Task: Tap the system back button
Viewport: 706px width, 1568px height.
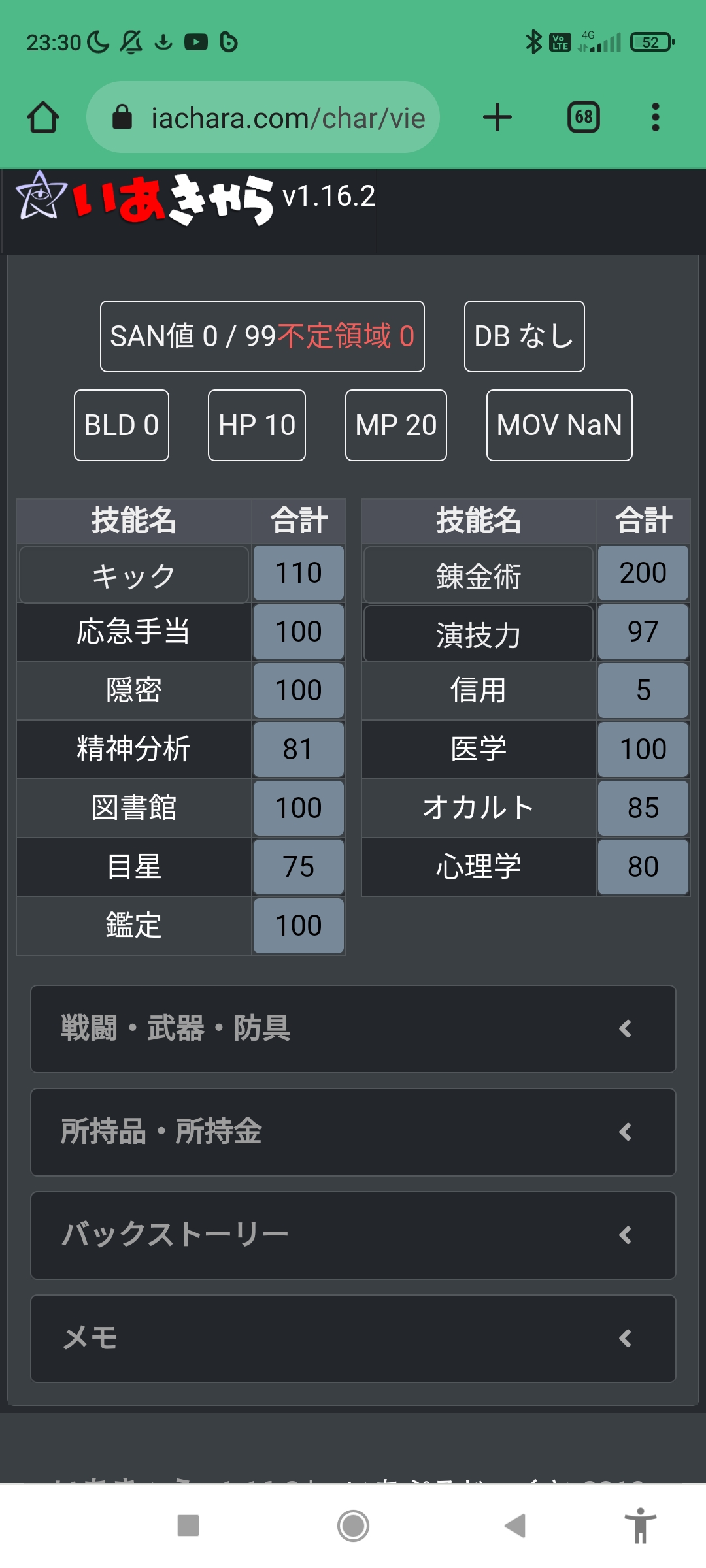Action: tap(516, 1526)
